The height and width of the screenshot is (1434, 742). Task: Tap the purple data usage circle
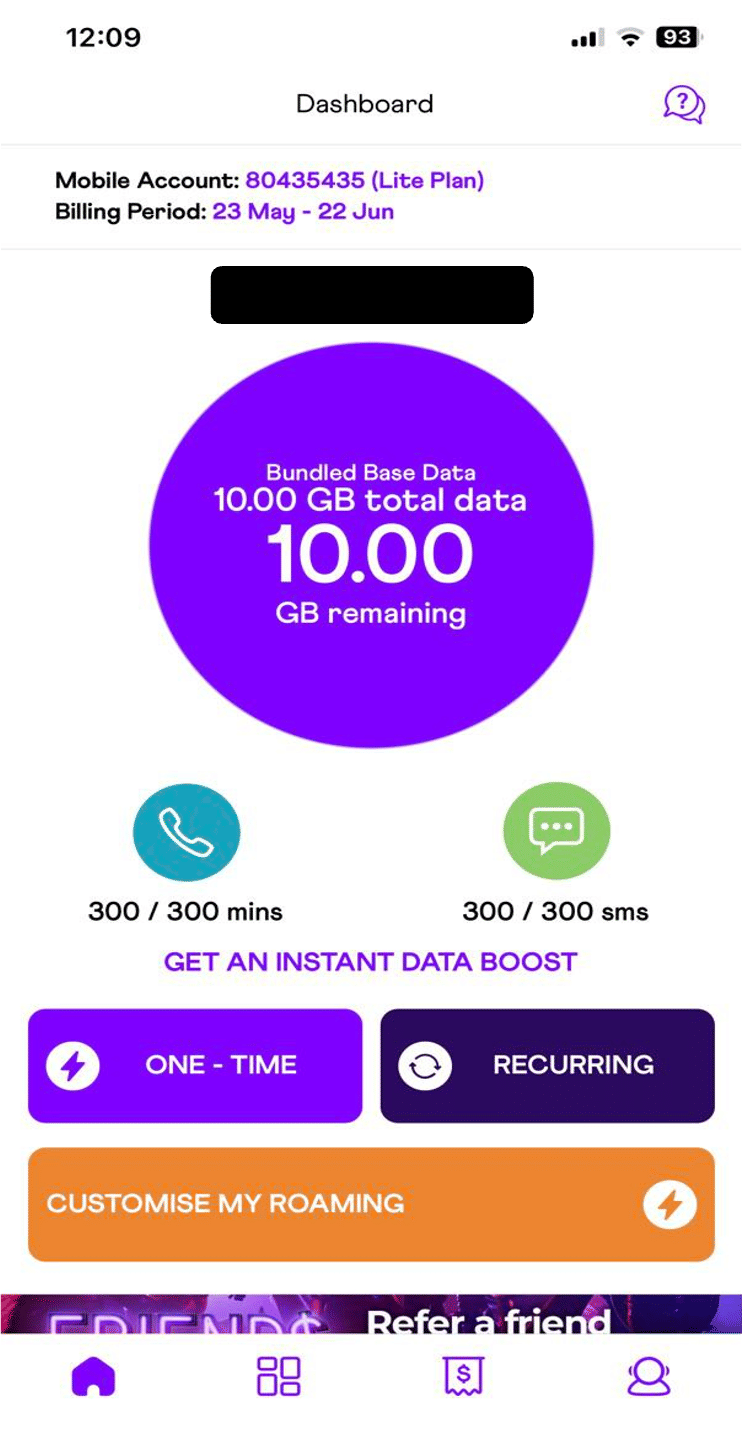point(371,545)
